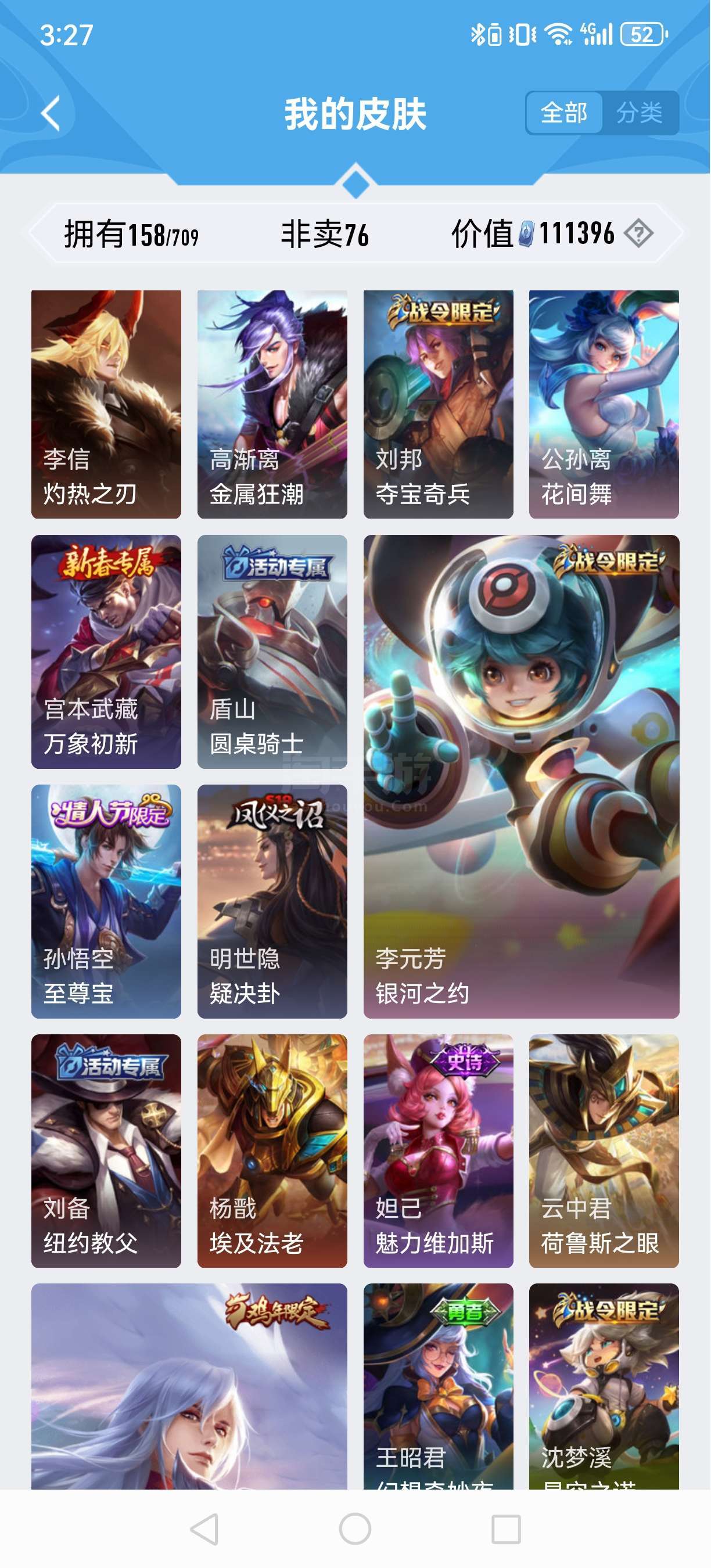
Task: View 孙悟空 至尊宝 skin
Action: click(x=106, y=901)
